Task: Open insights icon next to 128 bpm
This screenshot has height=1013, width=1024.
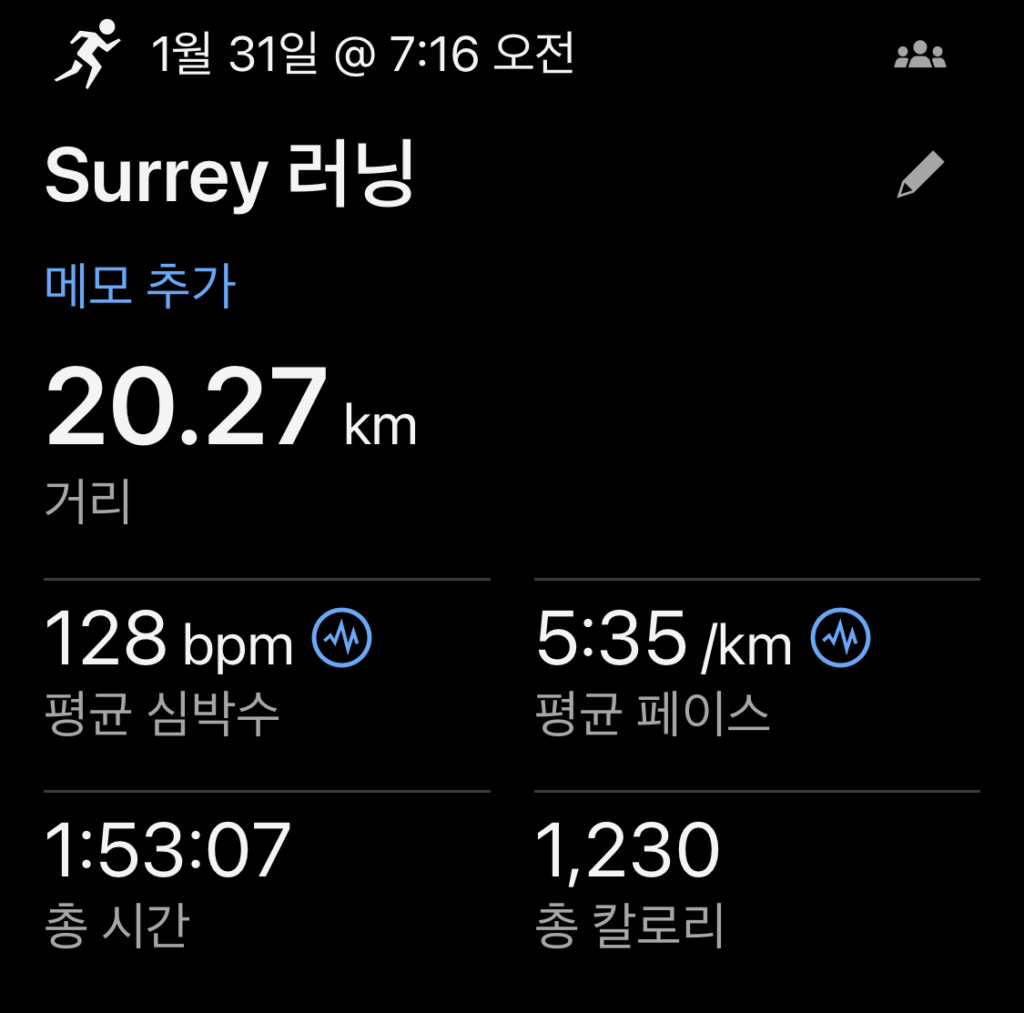Action: (x=343, y=638)
